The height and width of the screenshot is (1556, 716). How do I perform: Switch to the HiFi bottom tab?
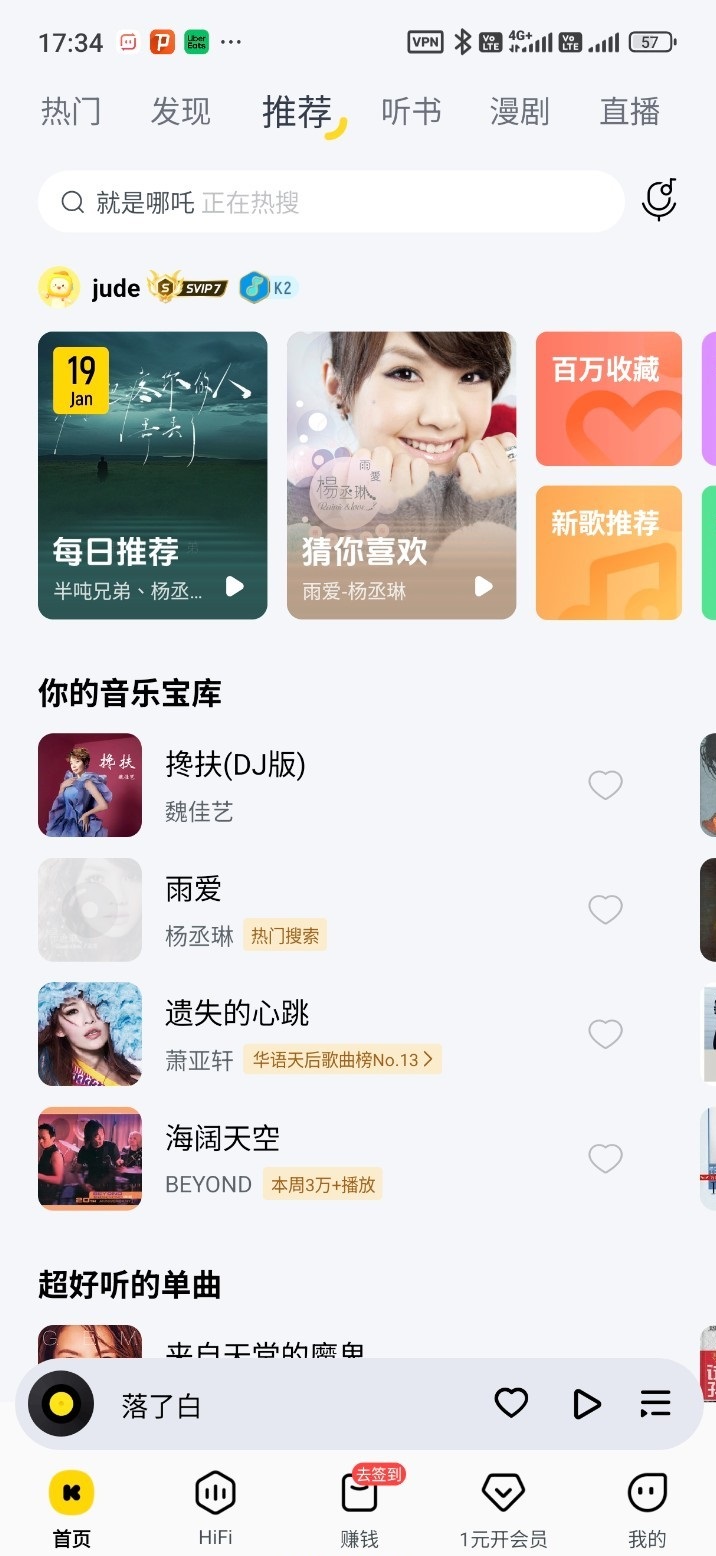pyautogui.click(x=215, y=1509)
